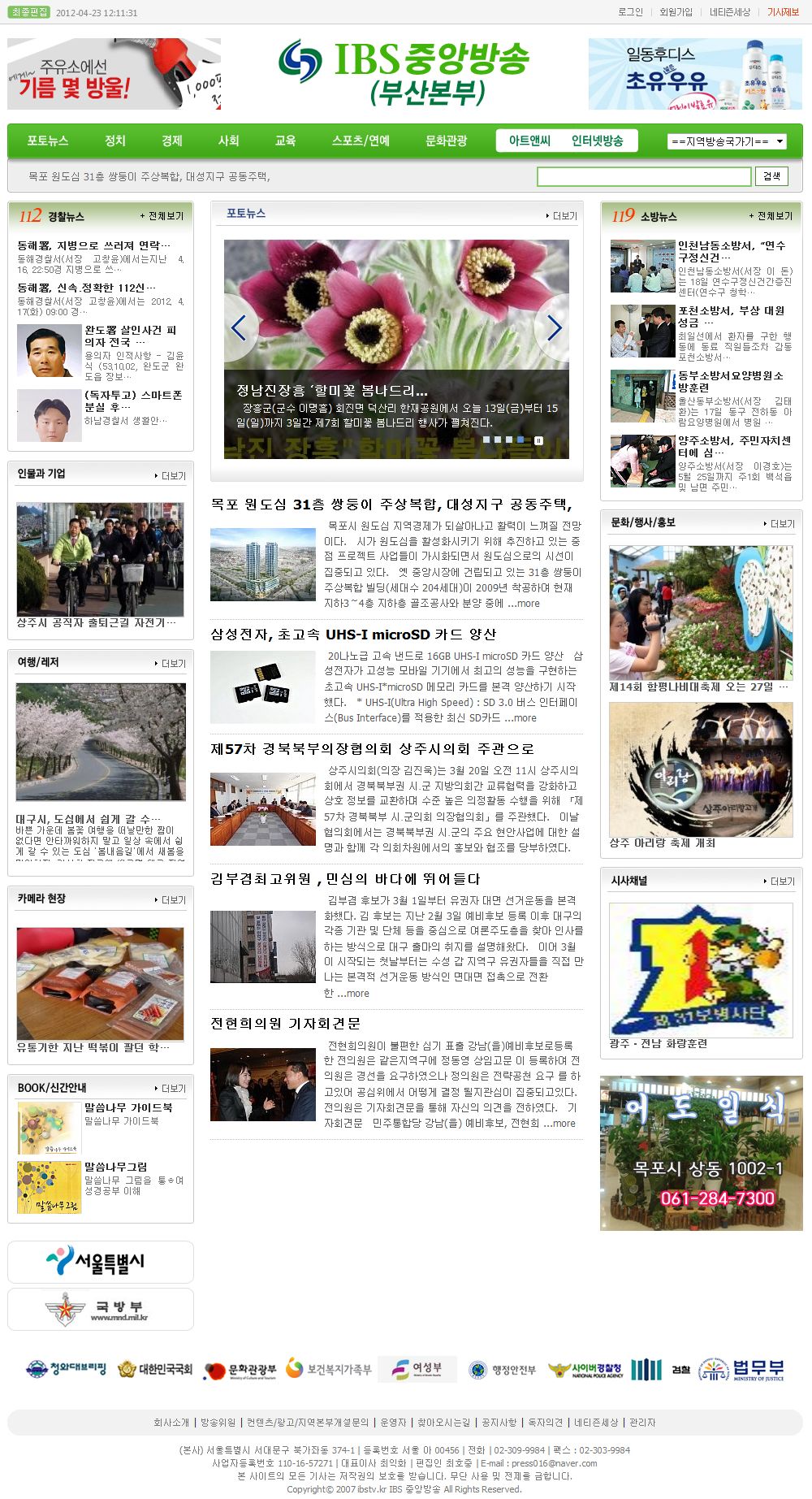Advance to next photo news slide
The width and height of the screenshot is (812, 1499).
555,327
